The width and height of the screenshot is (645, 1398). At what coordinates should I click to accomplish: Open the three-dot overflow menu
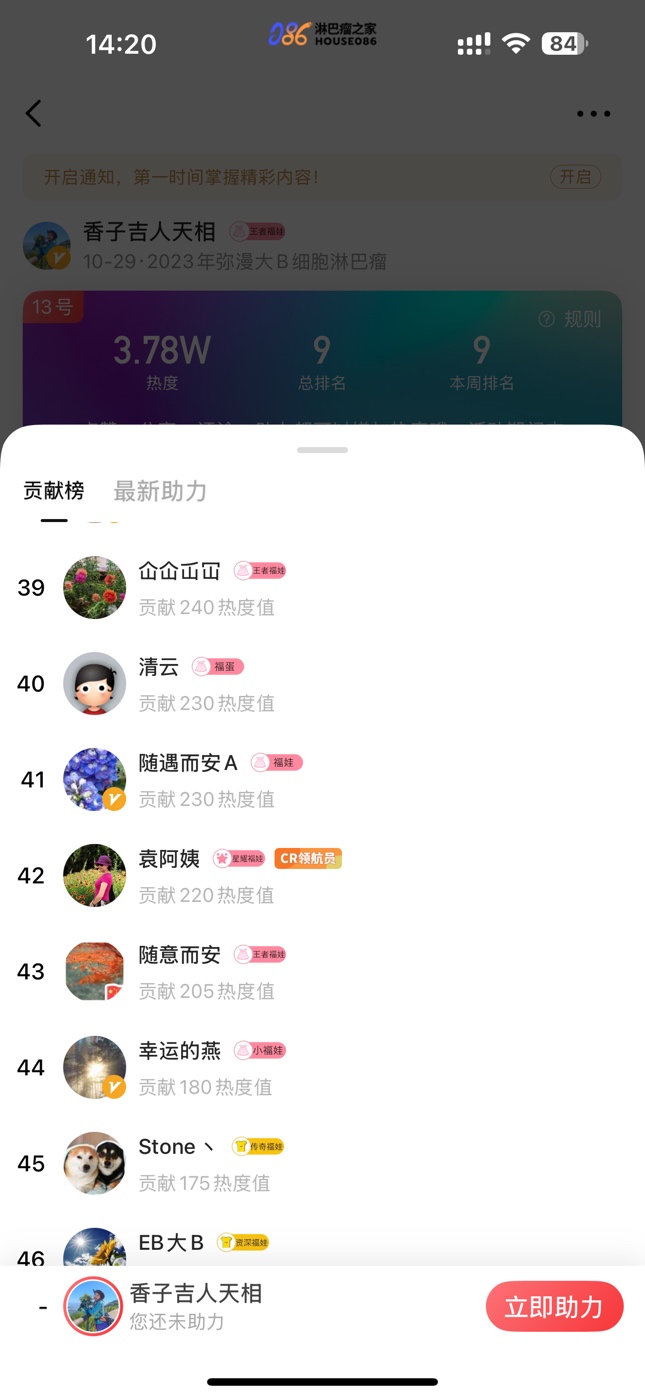pyautogui.click(x=593, y=114)
